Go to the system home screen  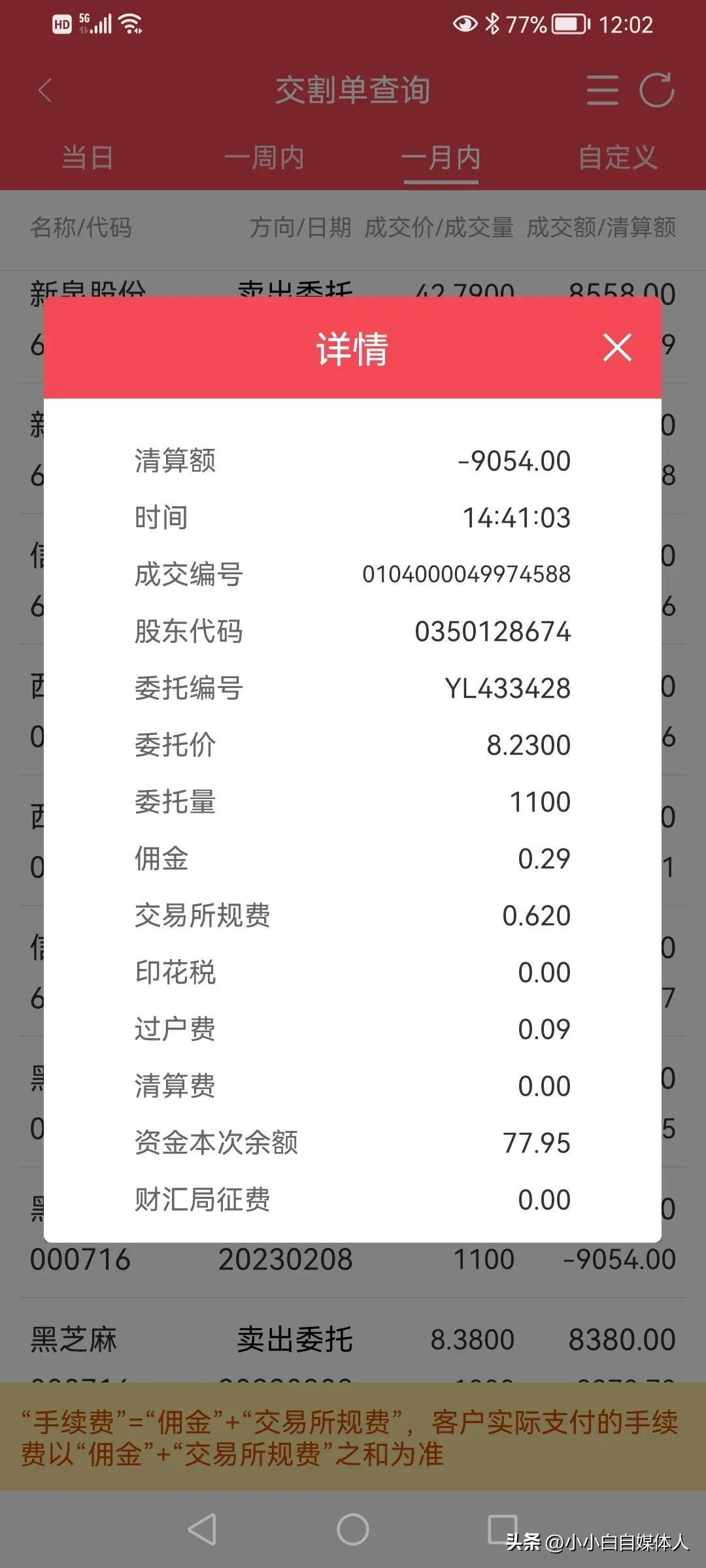[353, 1529]
